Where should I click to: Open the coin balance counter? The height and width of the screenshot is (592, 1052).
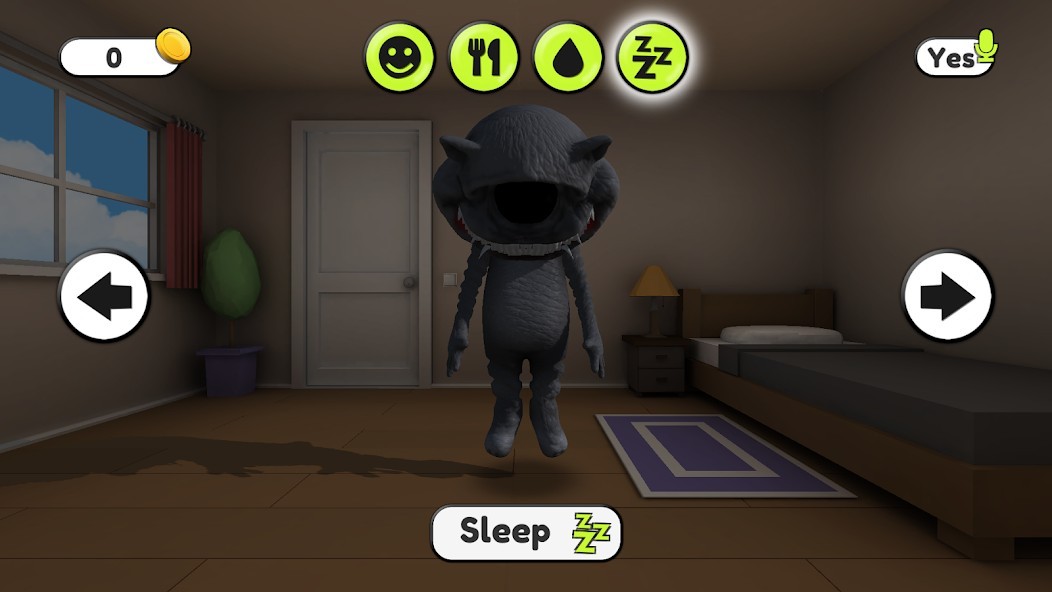122,57
